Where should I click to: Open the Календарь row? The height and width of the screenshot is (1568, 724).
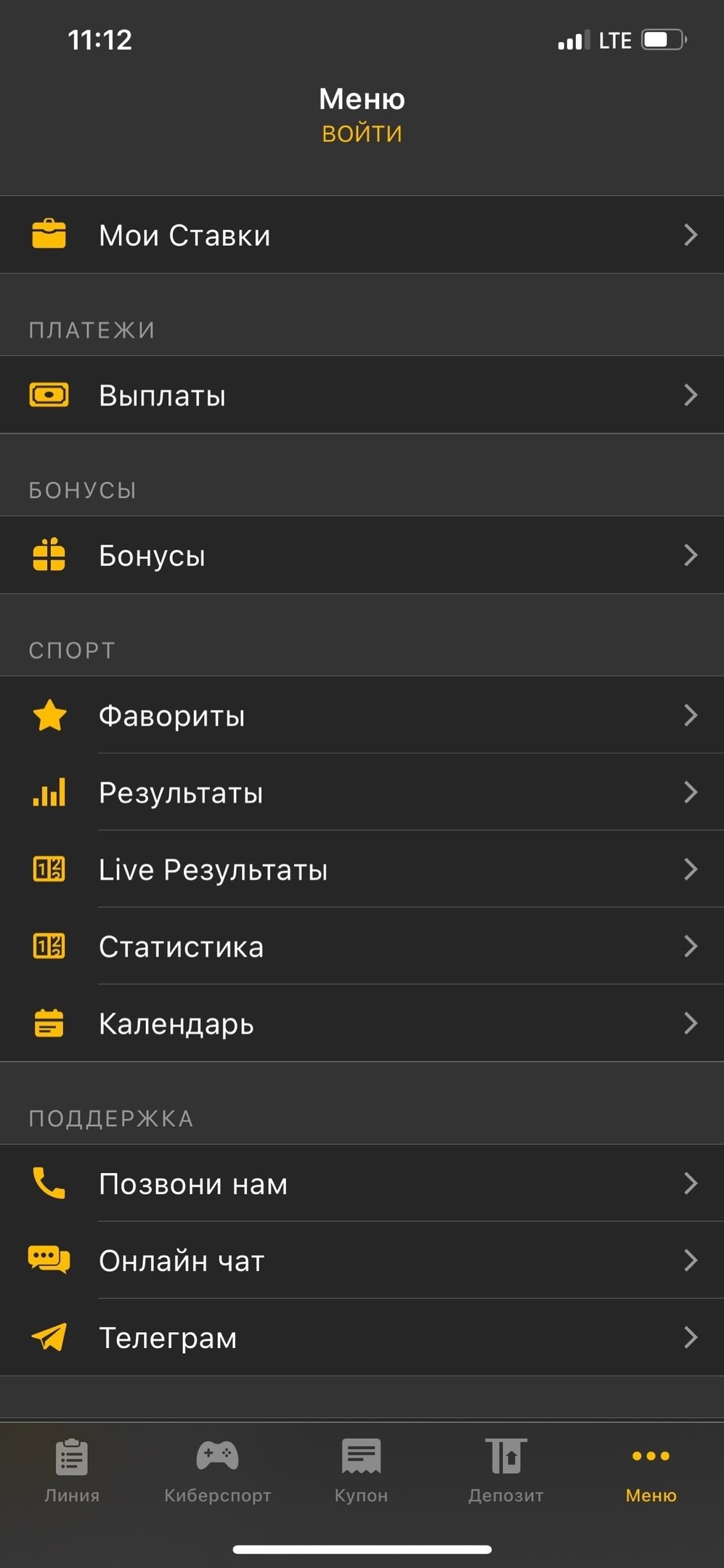coord(362,1024)
